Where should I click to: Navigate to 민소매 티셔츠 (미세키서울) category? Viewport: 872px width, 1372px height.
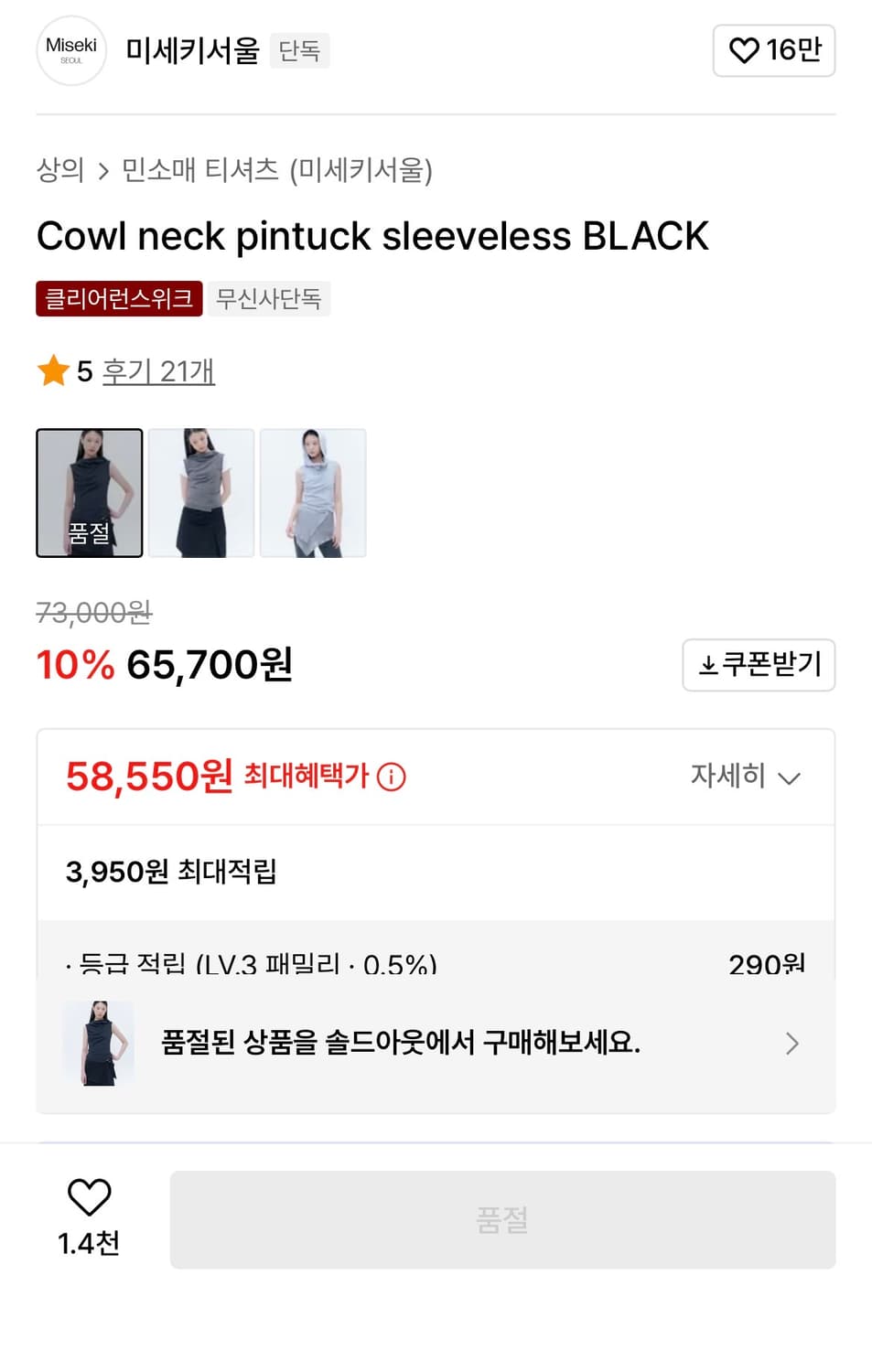tap(276, 171)
